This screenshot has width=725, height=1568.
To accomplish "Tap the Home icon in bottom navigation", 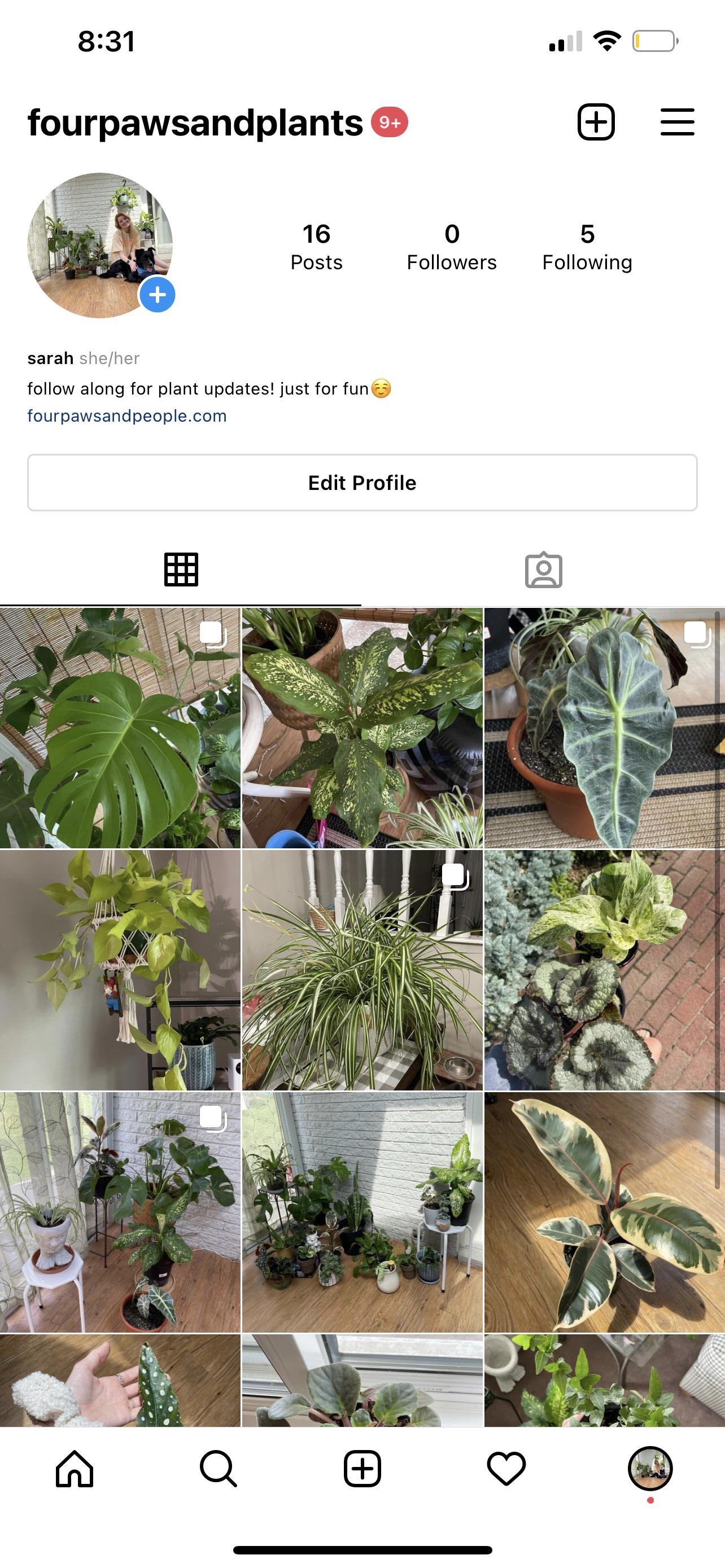I will click(x=75, y=1469).
